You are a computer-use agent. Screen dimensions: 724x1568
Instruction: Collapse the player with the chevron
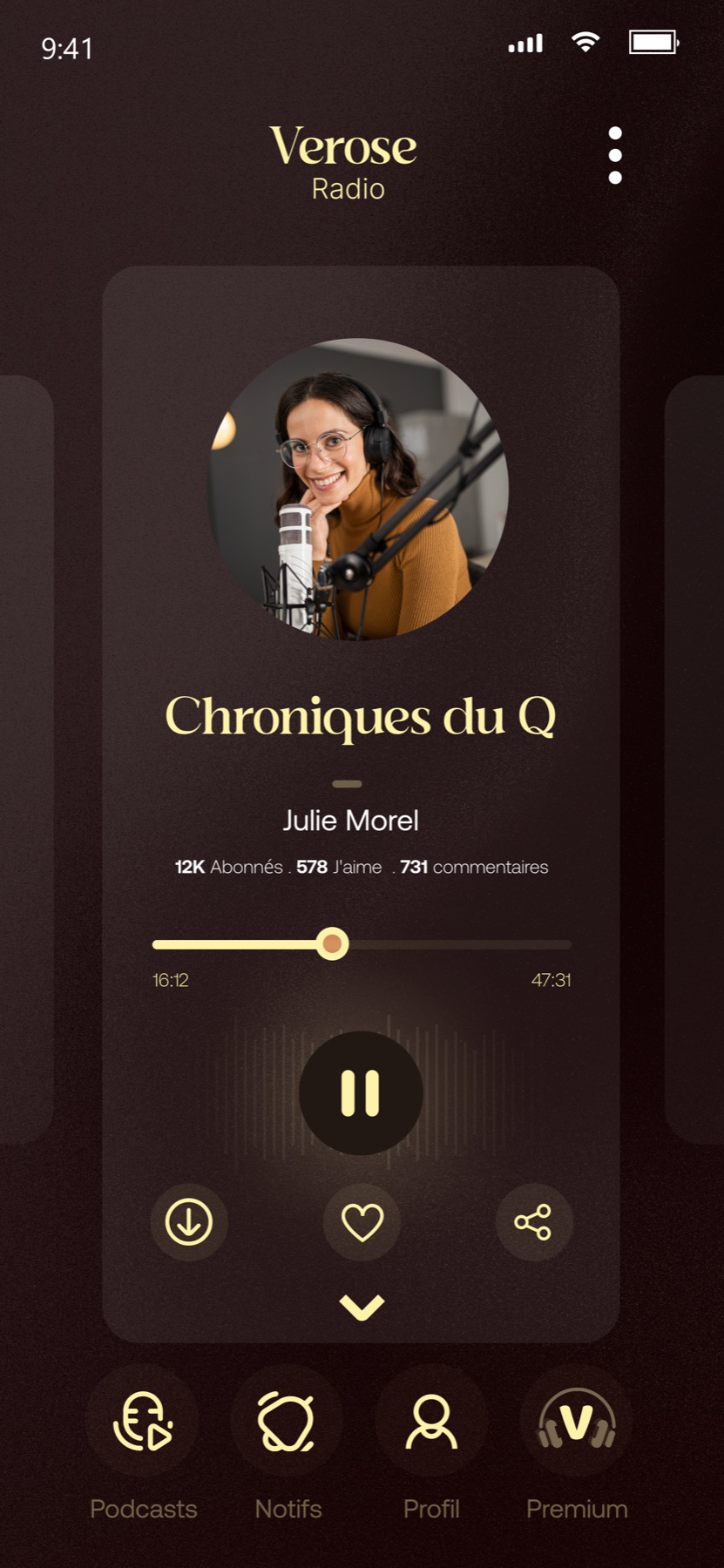[361, 1305]
